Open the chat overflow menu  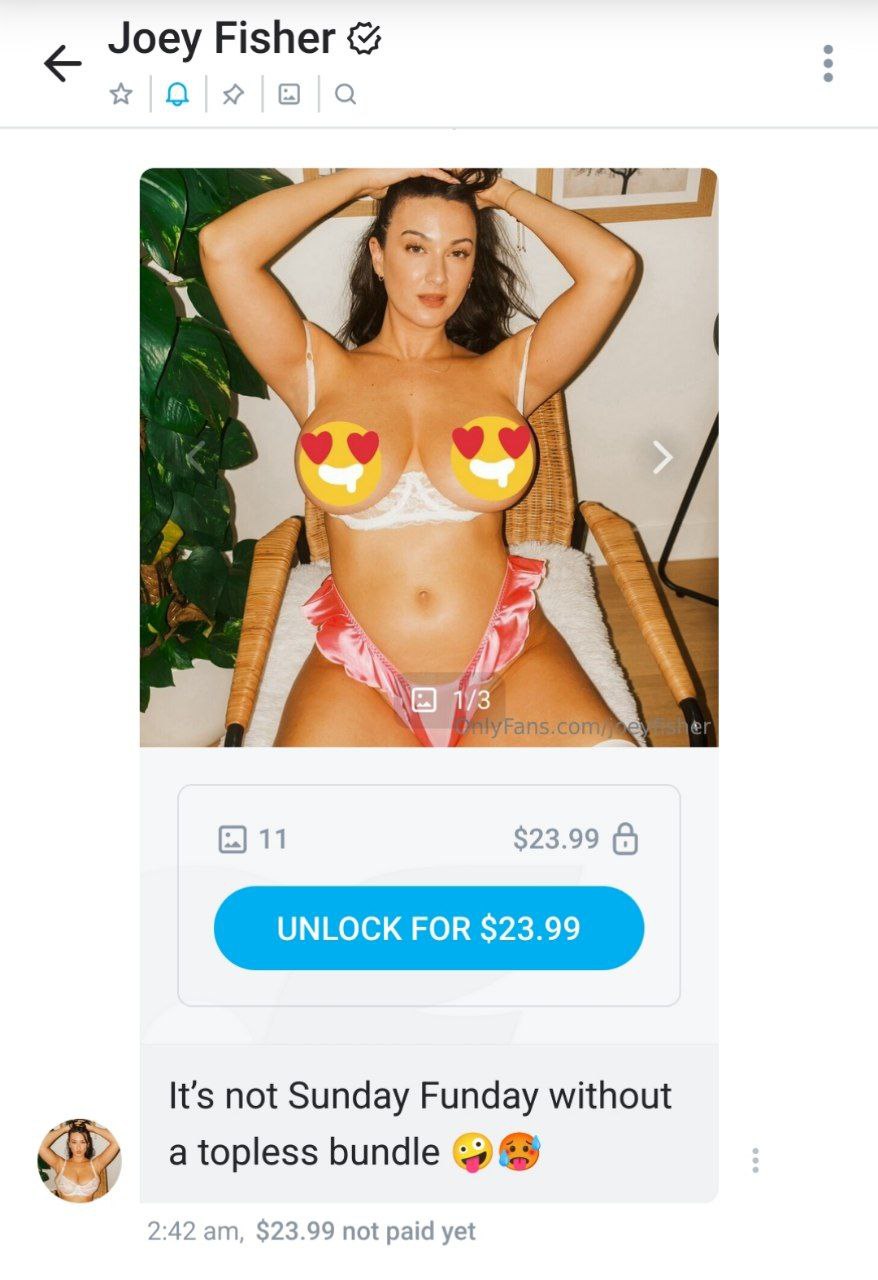point(827,64)
